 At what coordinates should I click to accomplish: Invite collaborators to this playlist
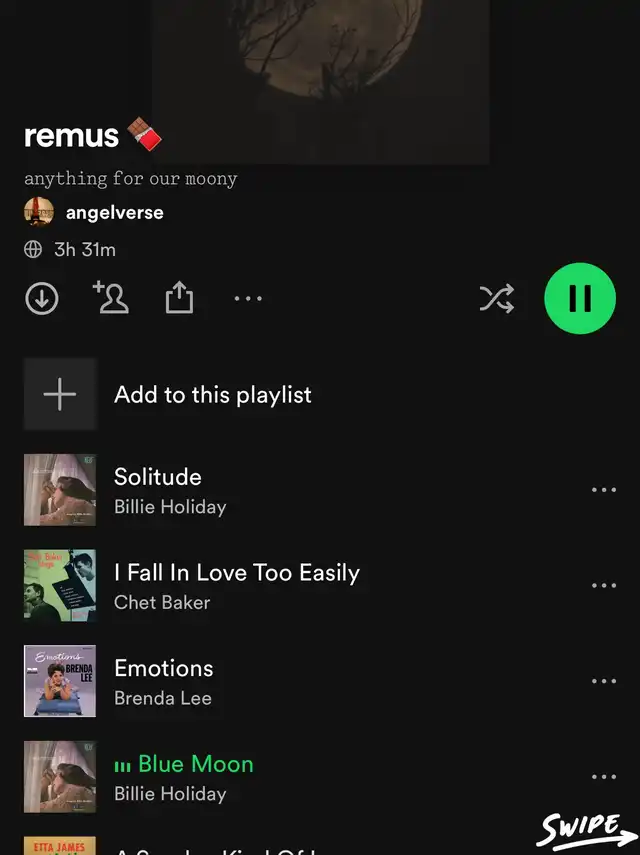(111, 298)
